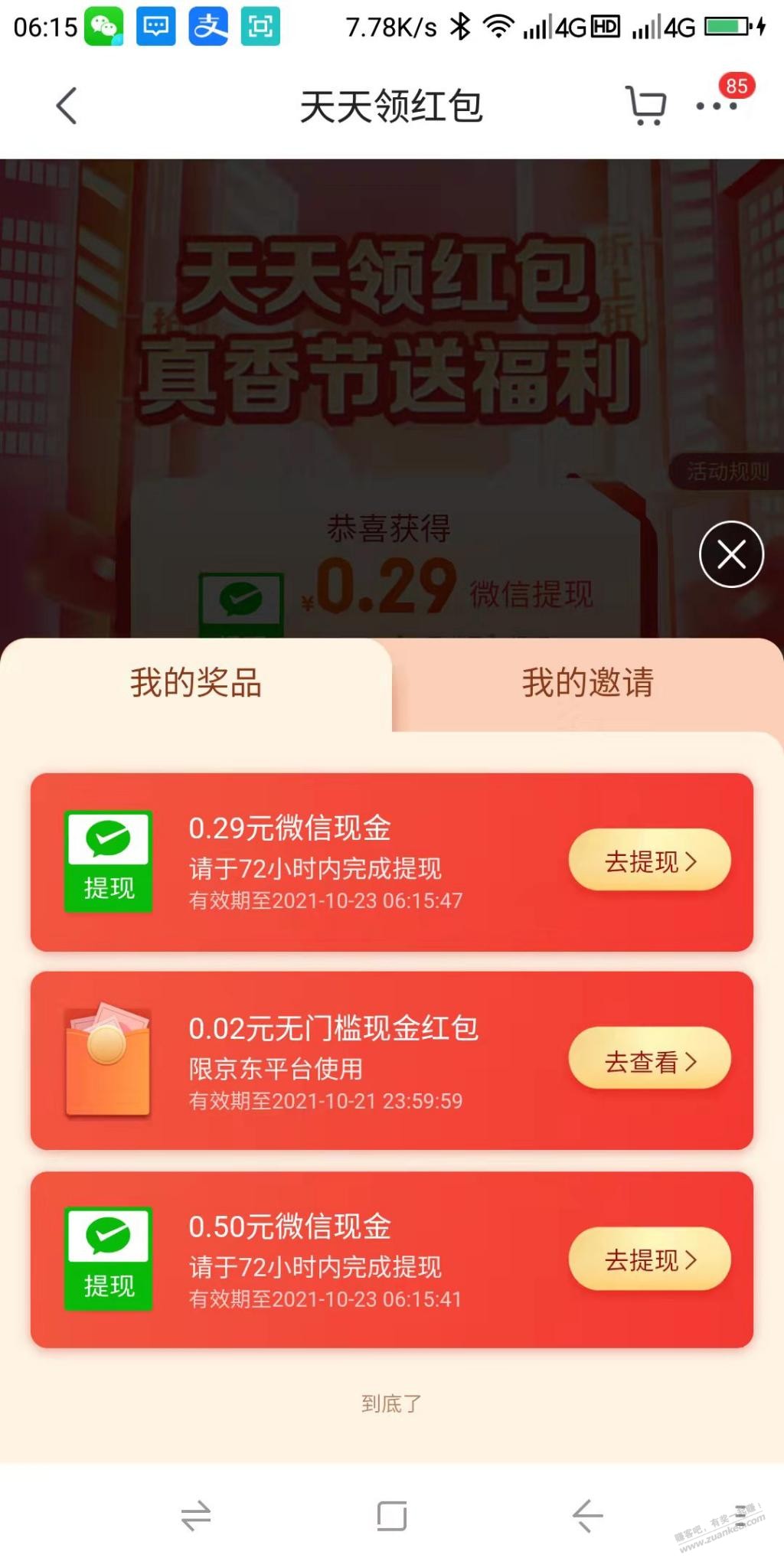
Task: Withdraw the 0.29元 WeChat cash
Action: 649,861
